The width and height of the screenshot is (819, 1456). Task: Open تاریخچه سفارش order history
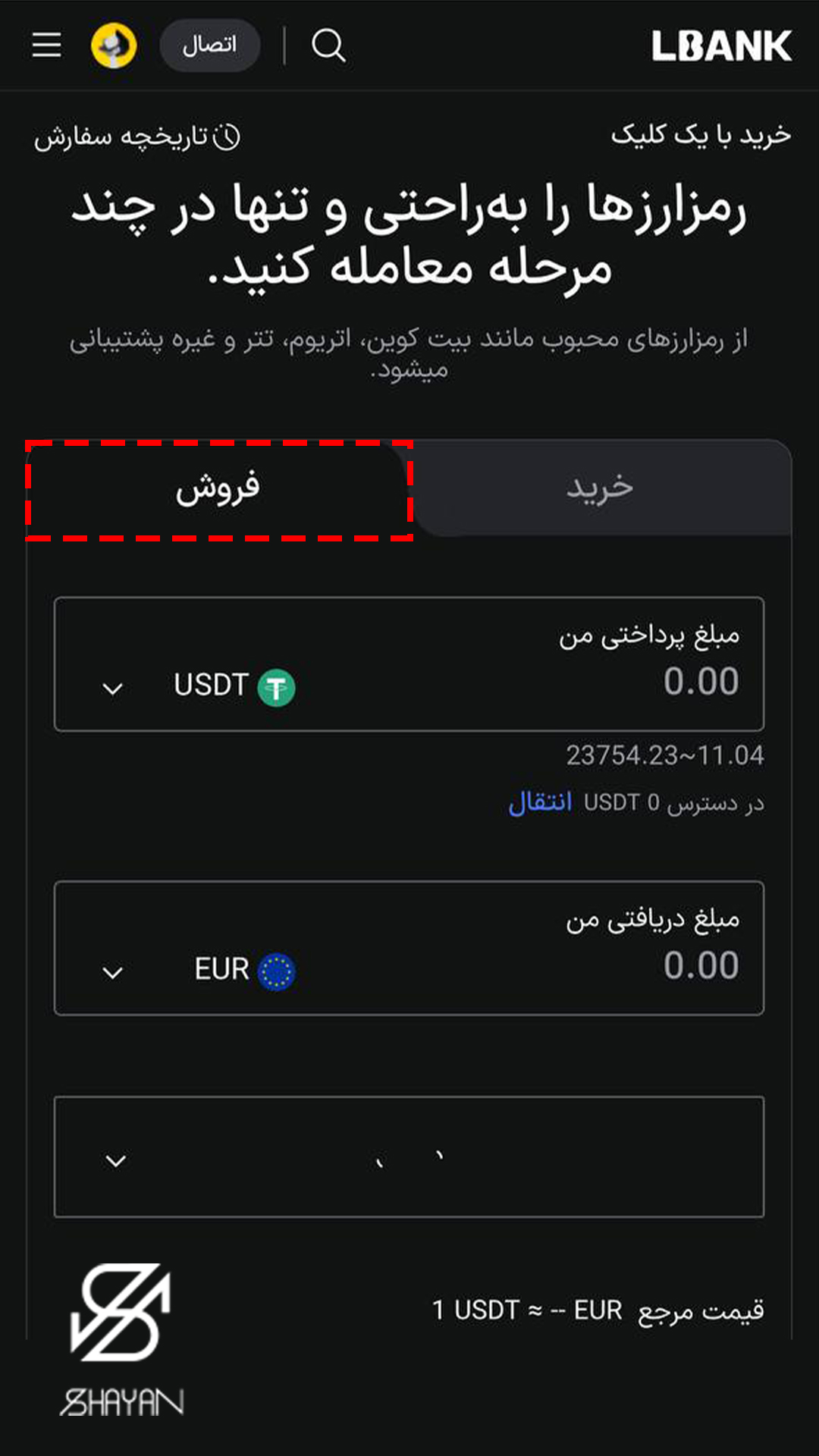pos(137,137)
